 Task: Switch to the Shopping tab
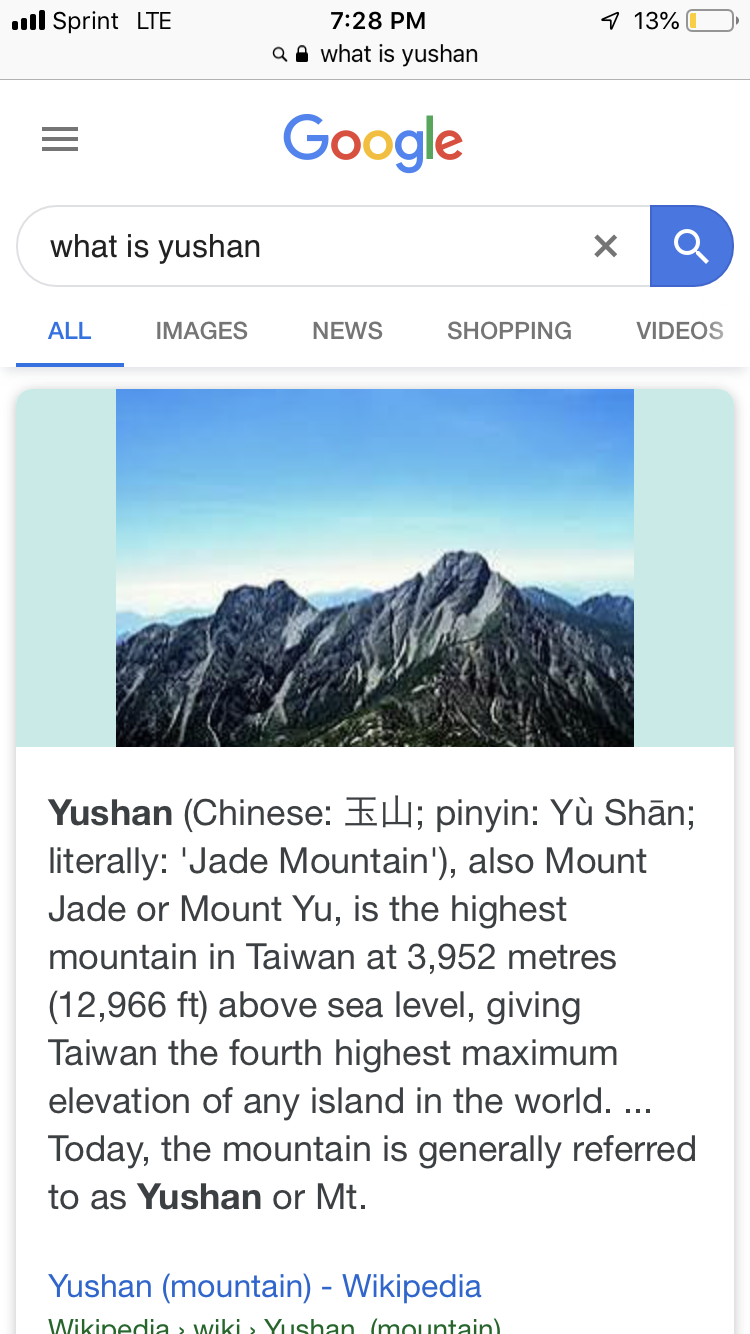click(x=509, y=331)
